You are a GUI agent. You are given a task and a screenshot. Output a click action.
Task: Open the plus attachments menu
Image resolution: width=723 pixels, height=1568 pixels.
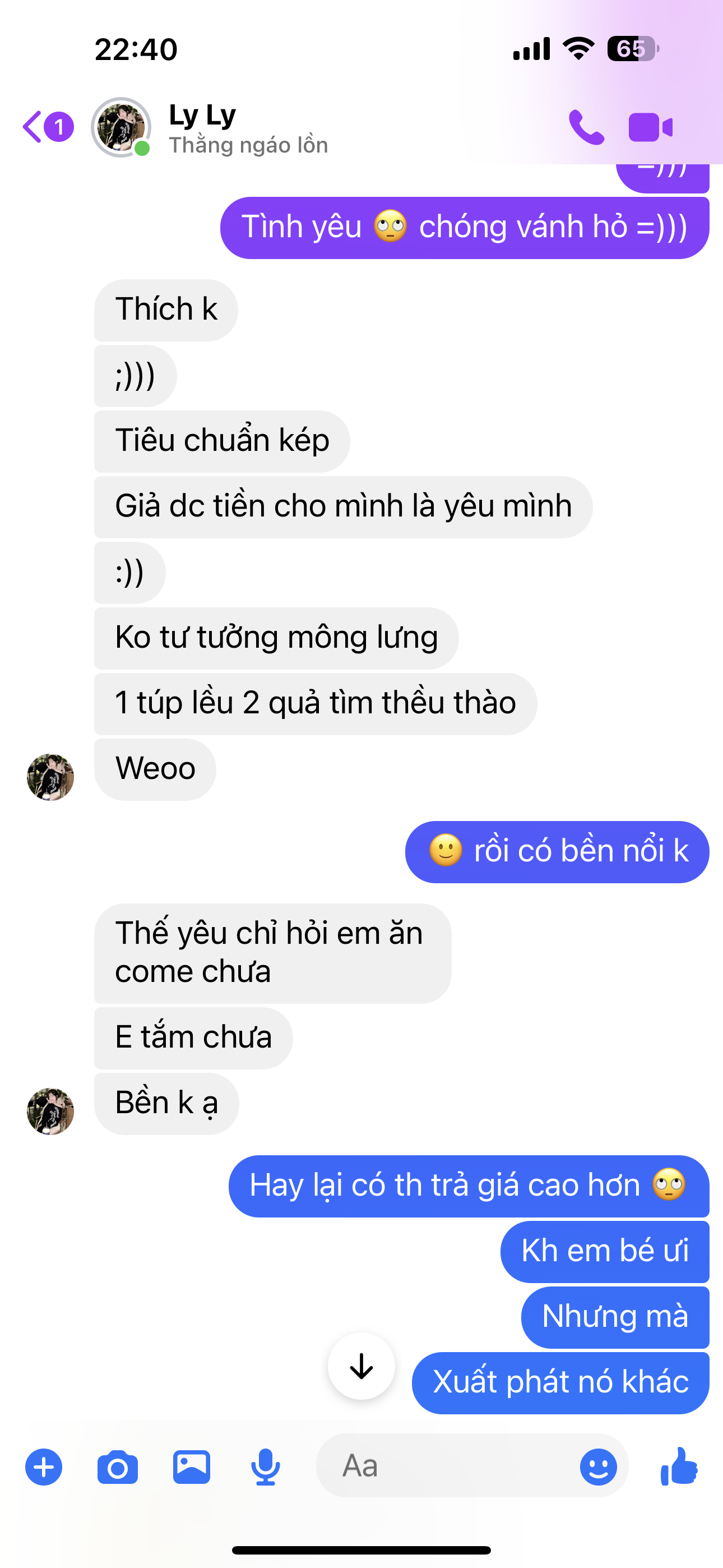point(44,1468)
